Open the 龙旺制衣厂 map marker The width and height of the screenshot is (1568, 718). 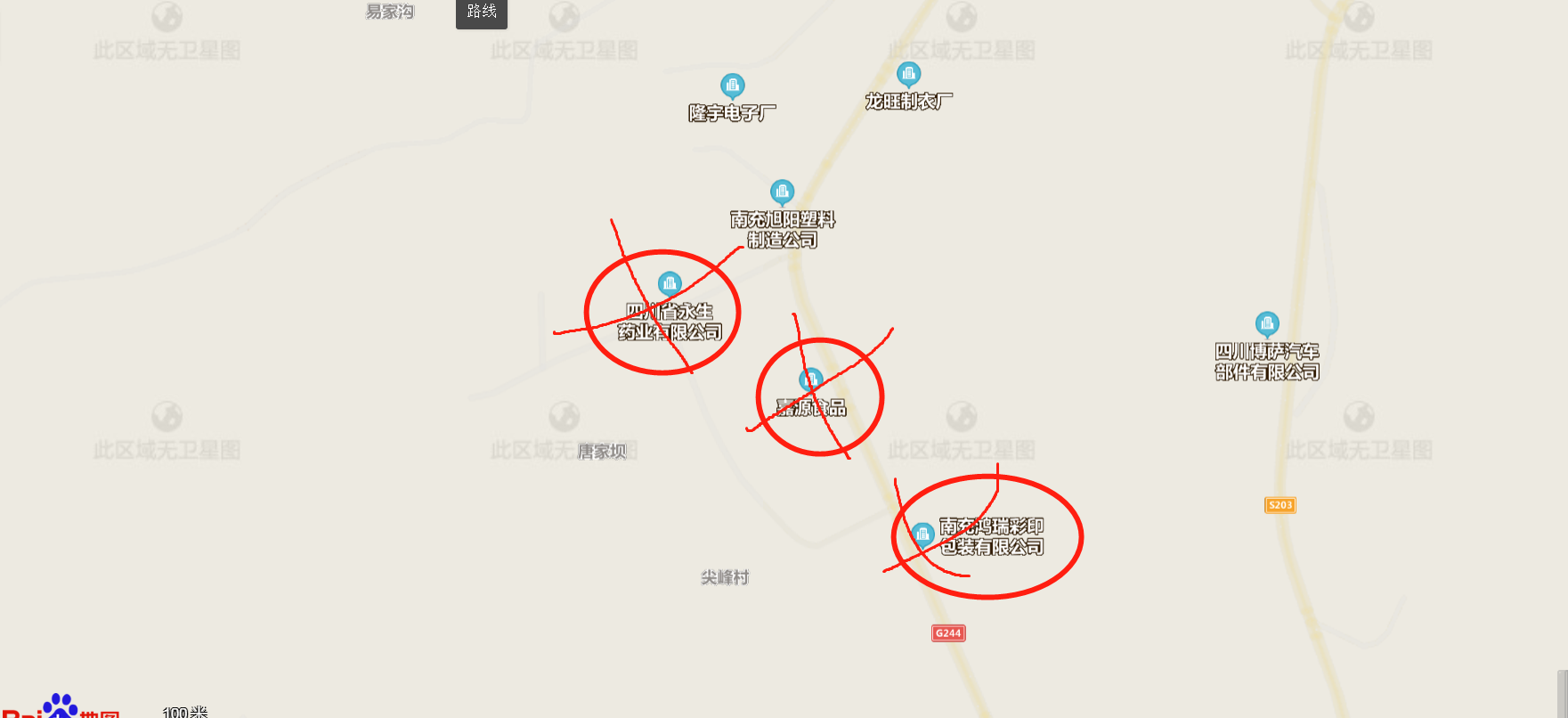tap(908, 74)
